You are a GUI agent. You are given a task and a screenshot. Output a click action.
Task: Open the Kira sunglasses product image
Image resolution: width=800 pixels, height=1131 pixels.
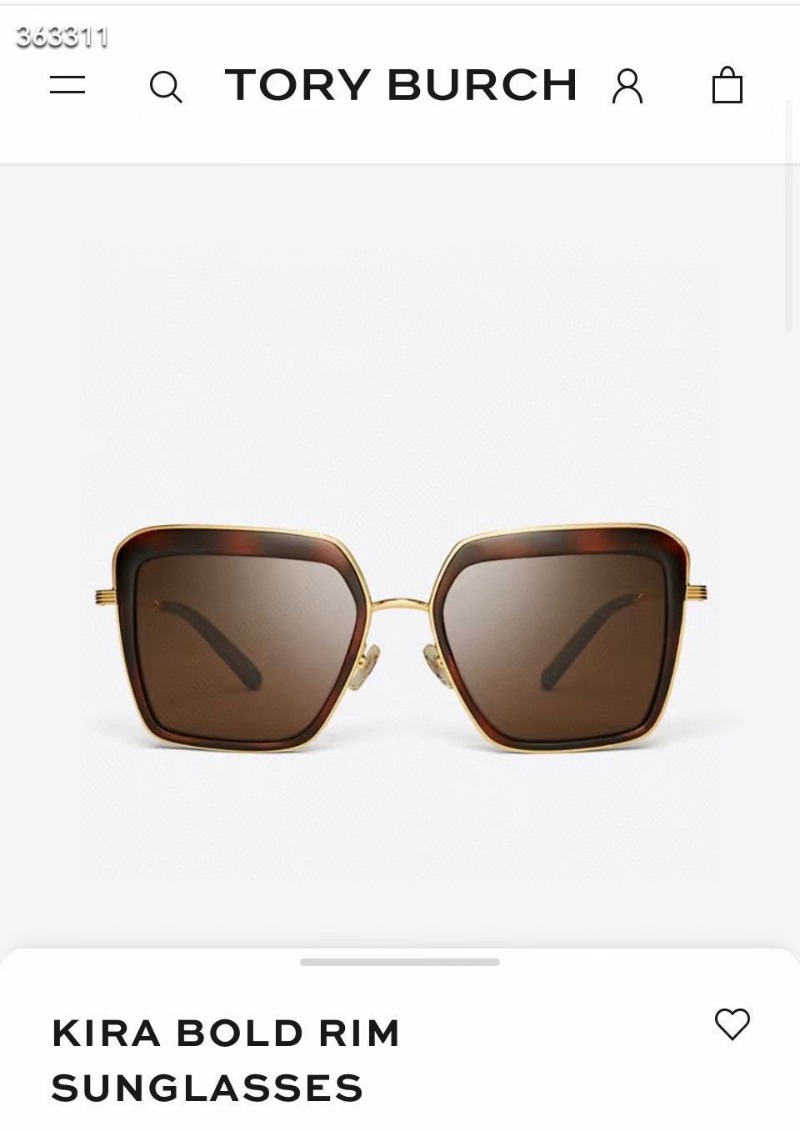point(400,638)
